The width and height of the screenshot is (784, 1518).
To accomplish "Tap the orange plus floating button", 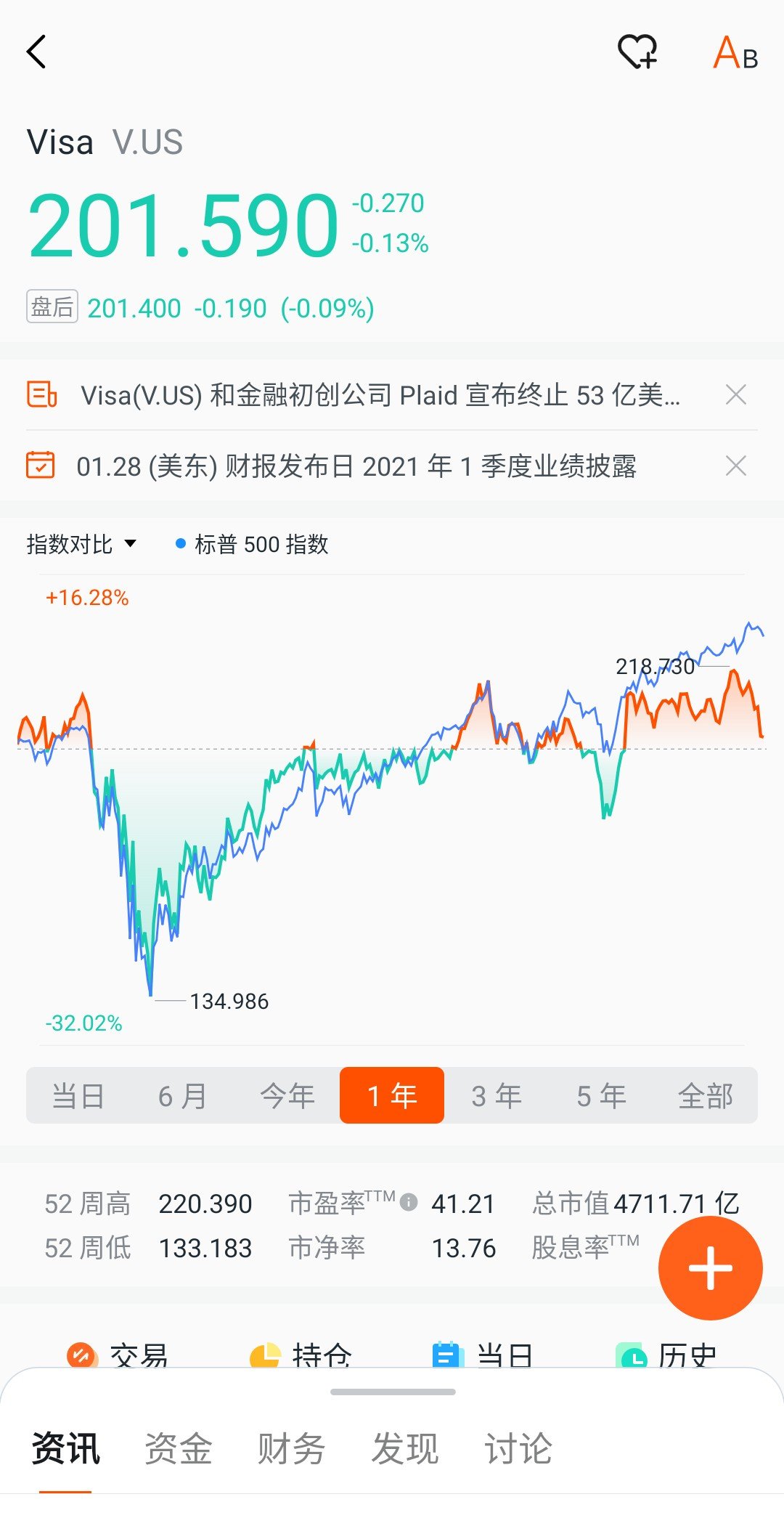I will coord(710,1268).
